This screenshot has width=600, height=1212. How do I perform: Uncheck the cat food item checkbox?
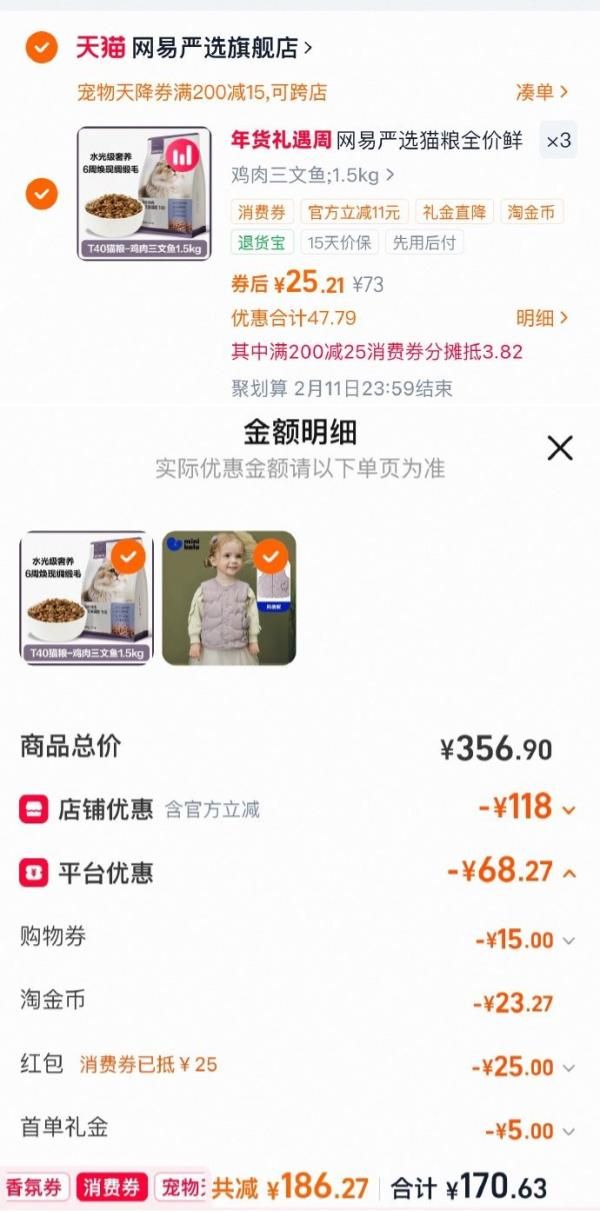pyautogui.click(x=41, y=193)
